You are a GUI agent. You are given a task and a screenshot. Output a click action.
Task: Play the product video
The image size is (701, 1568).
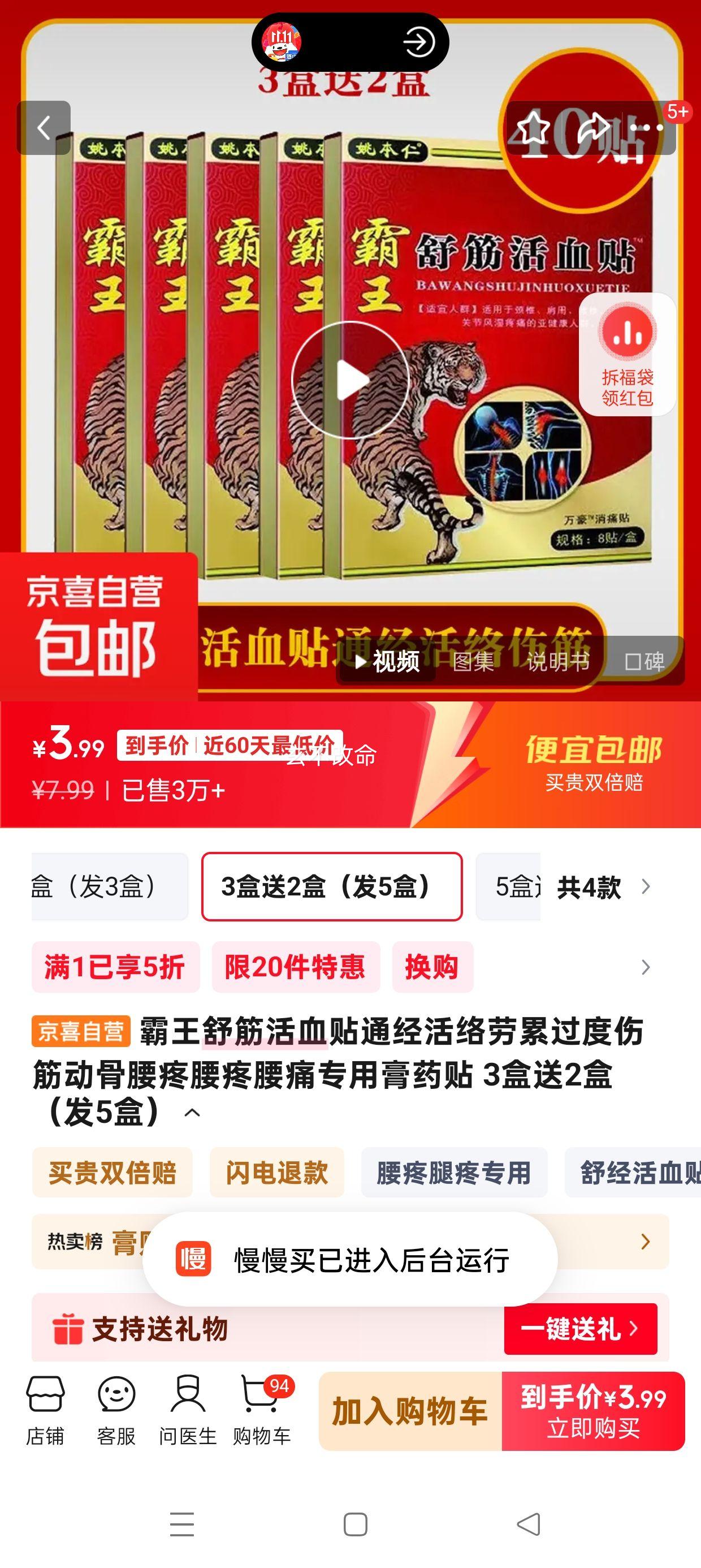(x=350, y=380)
